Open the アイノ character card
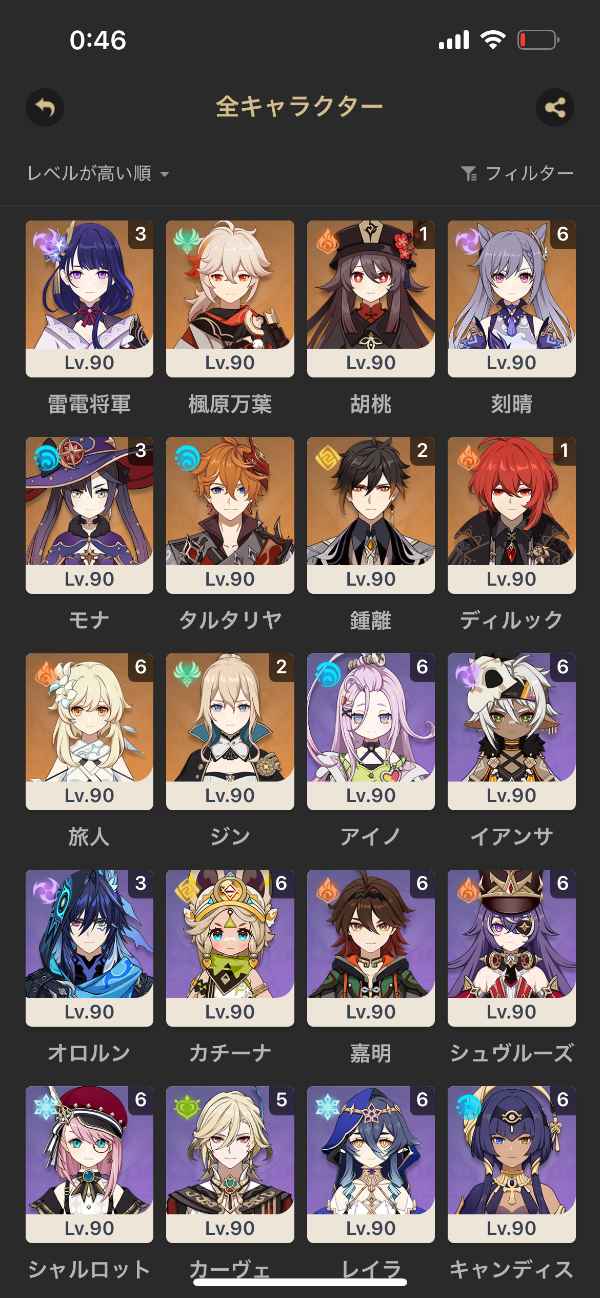The image size is (600, 1298). click(371, 731)
